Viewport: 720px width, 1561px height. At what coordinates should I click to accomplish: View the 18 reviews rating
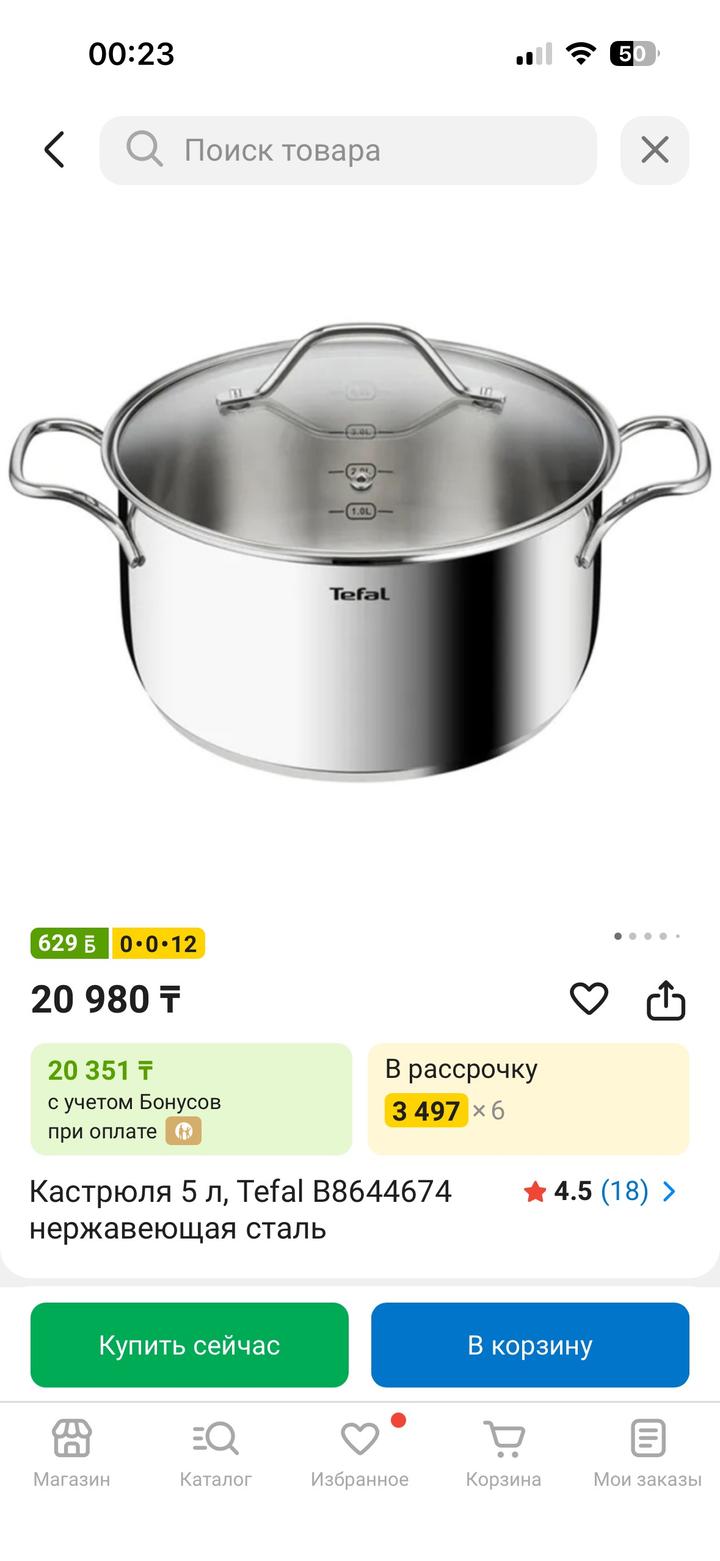click(600, 1191)
